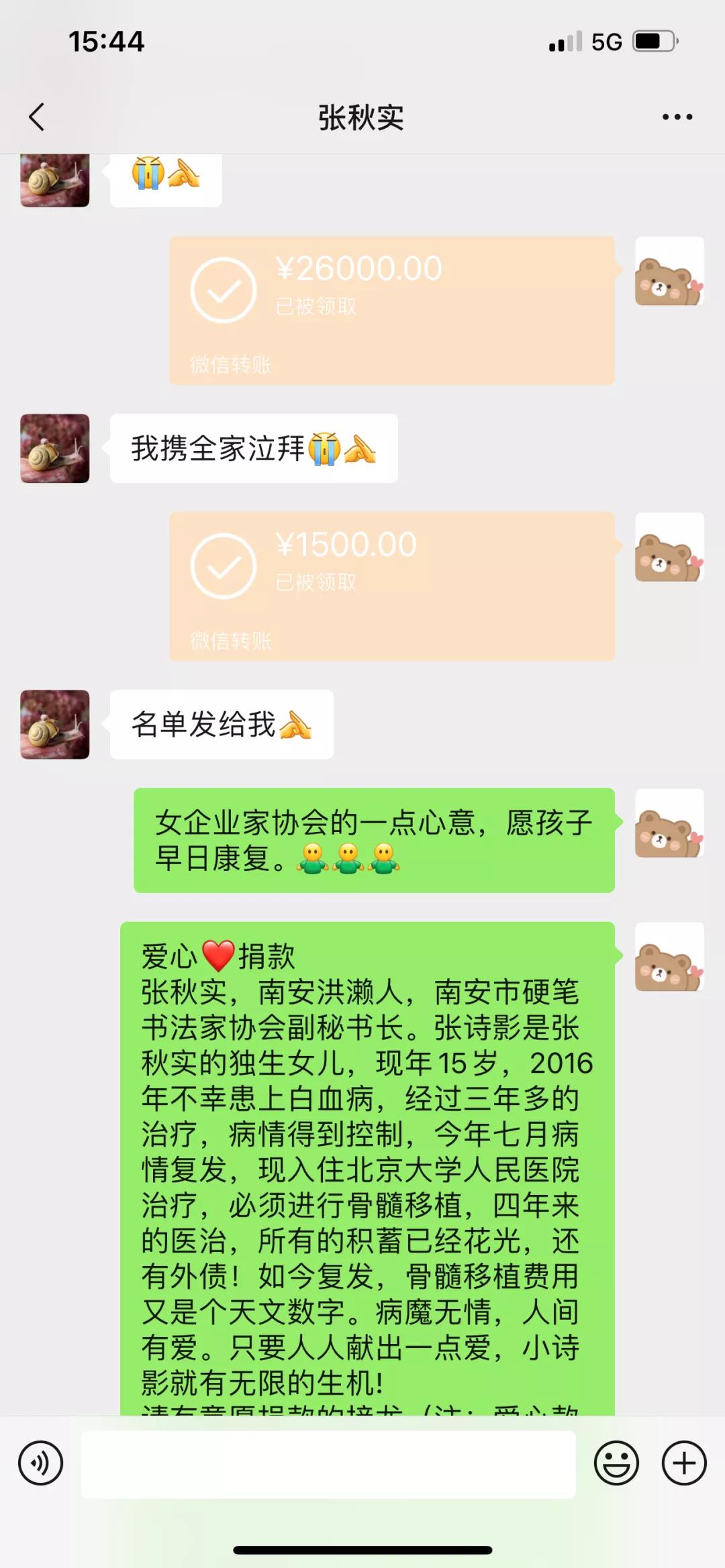Open the ¥26000.00 transfer details
Viewport: 725px width, 1568px height.
[x=391, y=310]
